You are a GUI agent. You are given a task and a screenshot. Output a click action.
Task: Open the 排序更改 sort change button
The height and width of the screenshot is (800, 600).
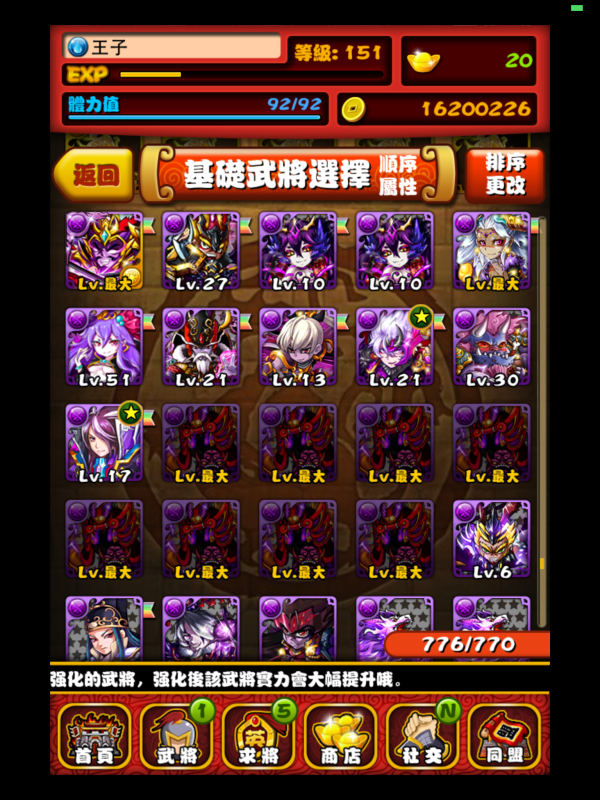point(505,176)
